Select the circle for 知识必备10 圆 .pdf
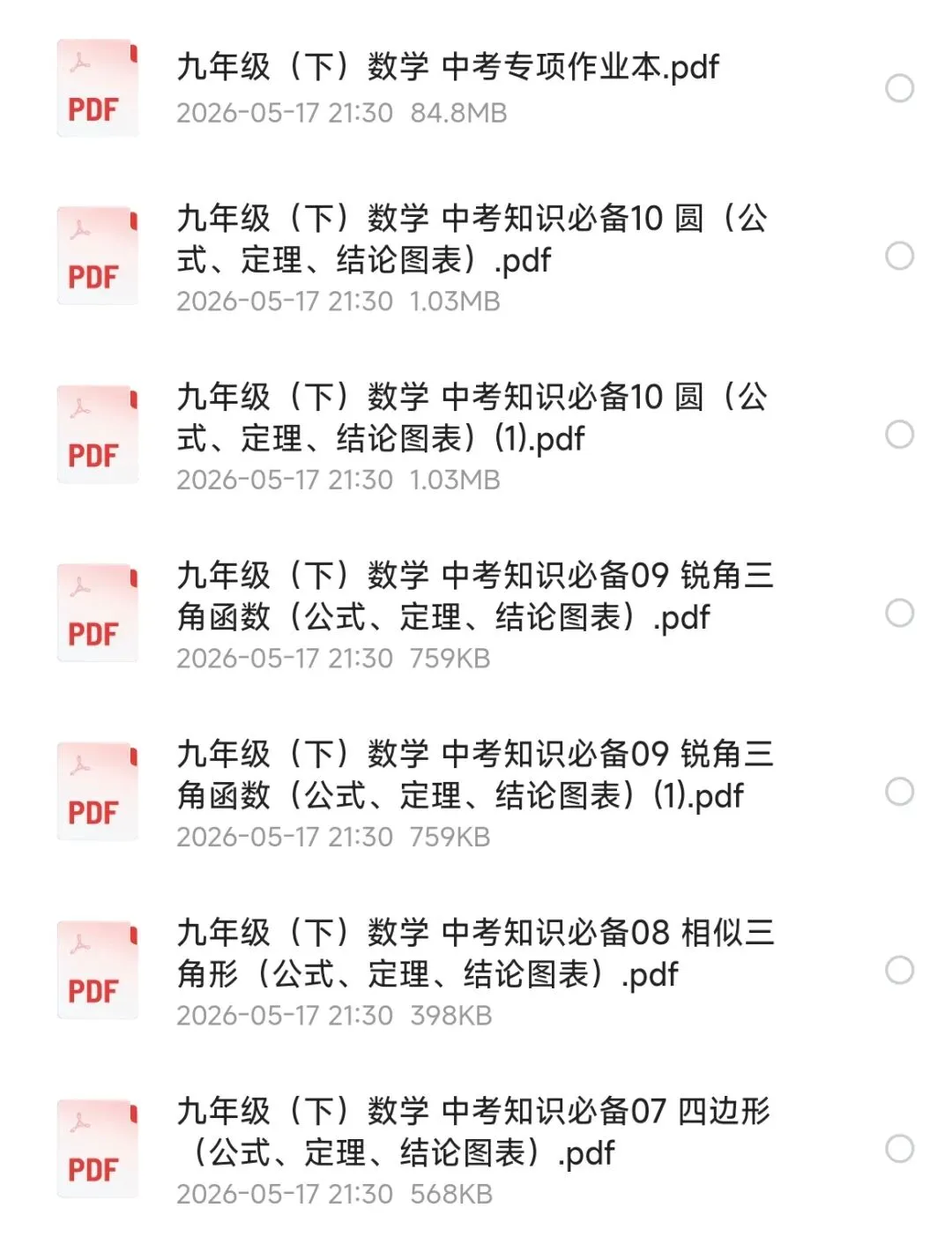 899,257
